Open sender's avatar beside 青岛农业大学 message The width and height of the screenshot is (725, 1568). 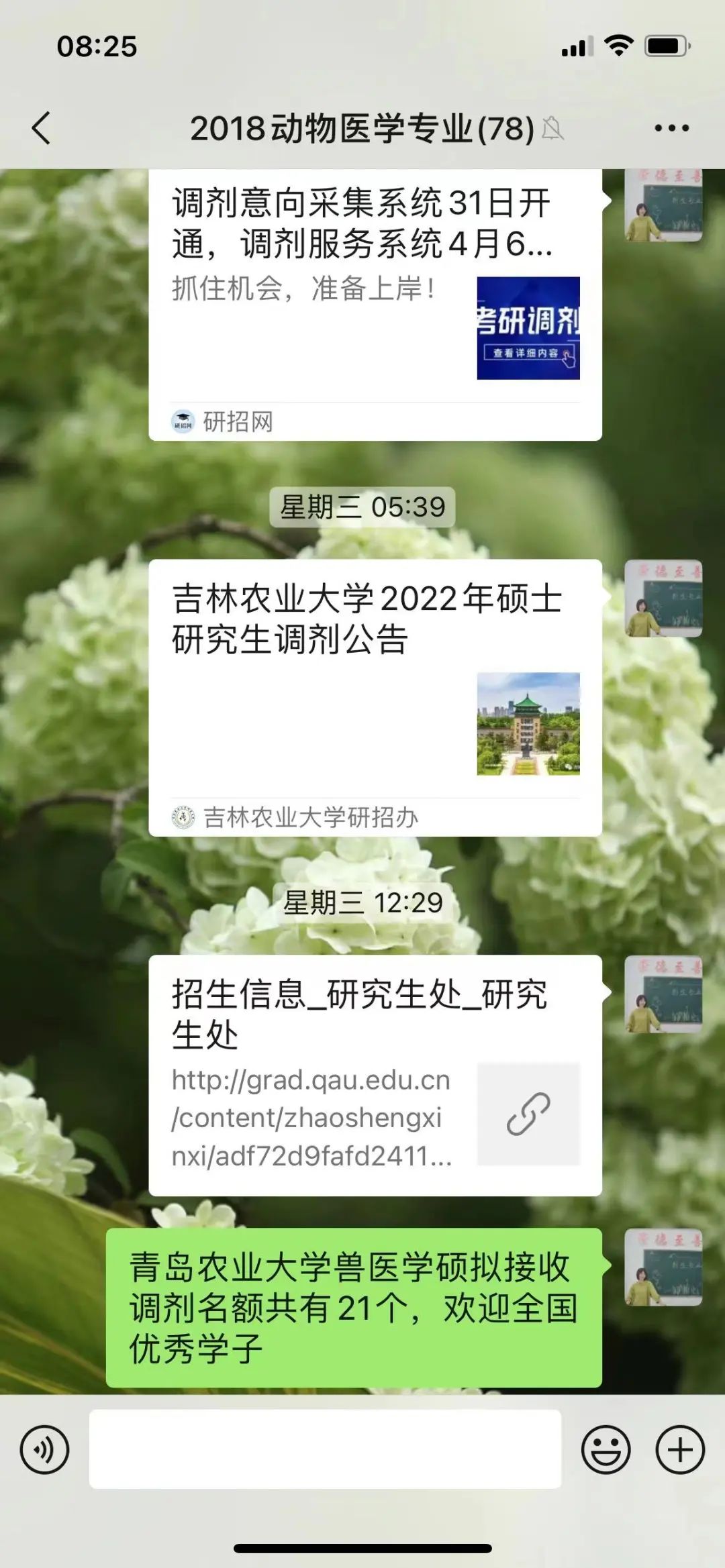coord(663,1267)
